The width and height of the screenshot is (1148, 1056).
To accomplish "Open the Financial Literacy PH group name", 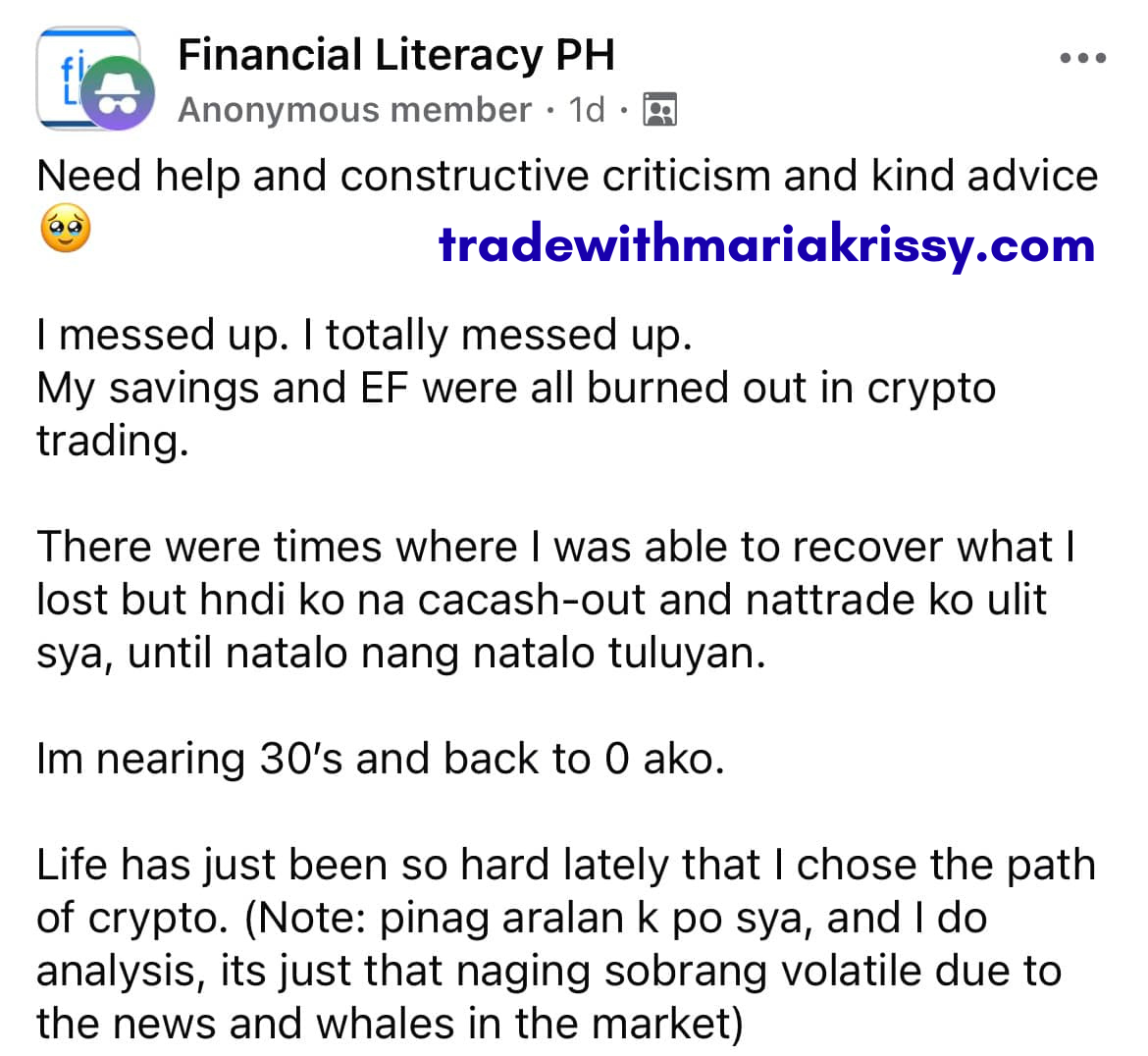I will [x=395, y=55].
